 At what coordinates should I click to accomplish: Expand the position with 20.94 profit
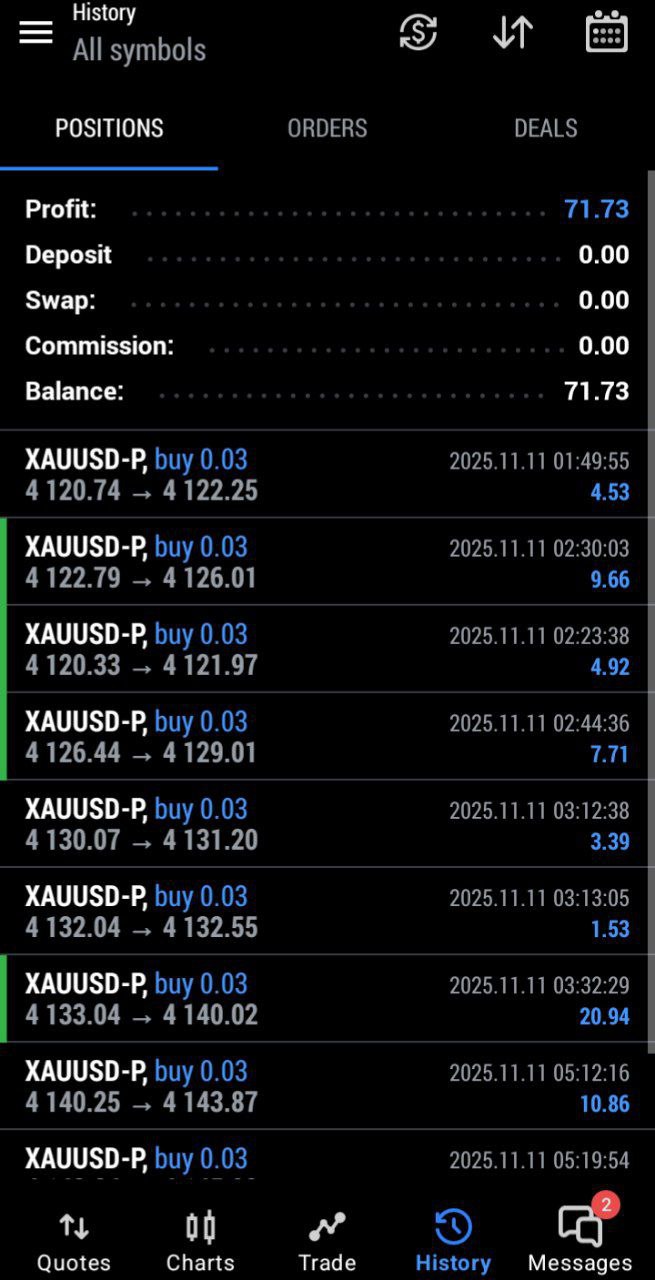(327, 999)
